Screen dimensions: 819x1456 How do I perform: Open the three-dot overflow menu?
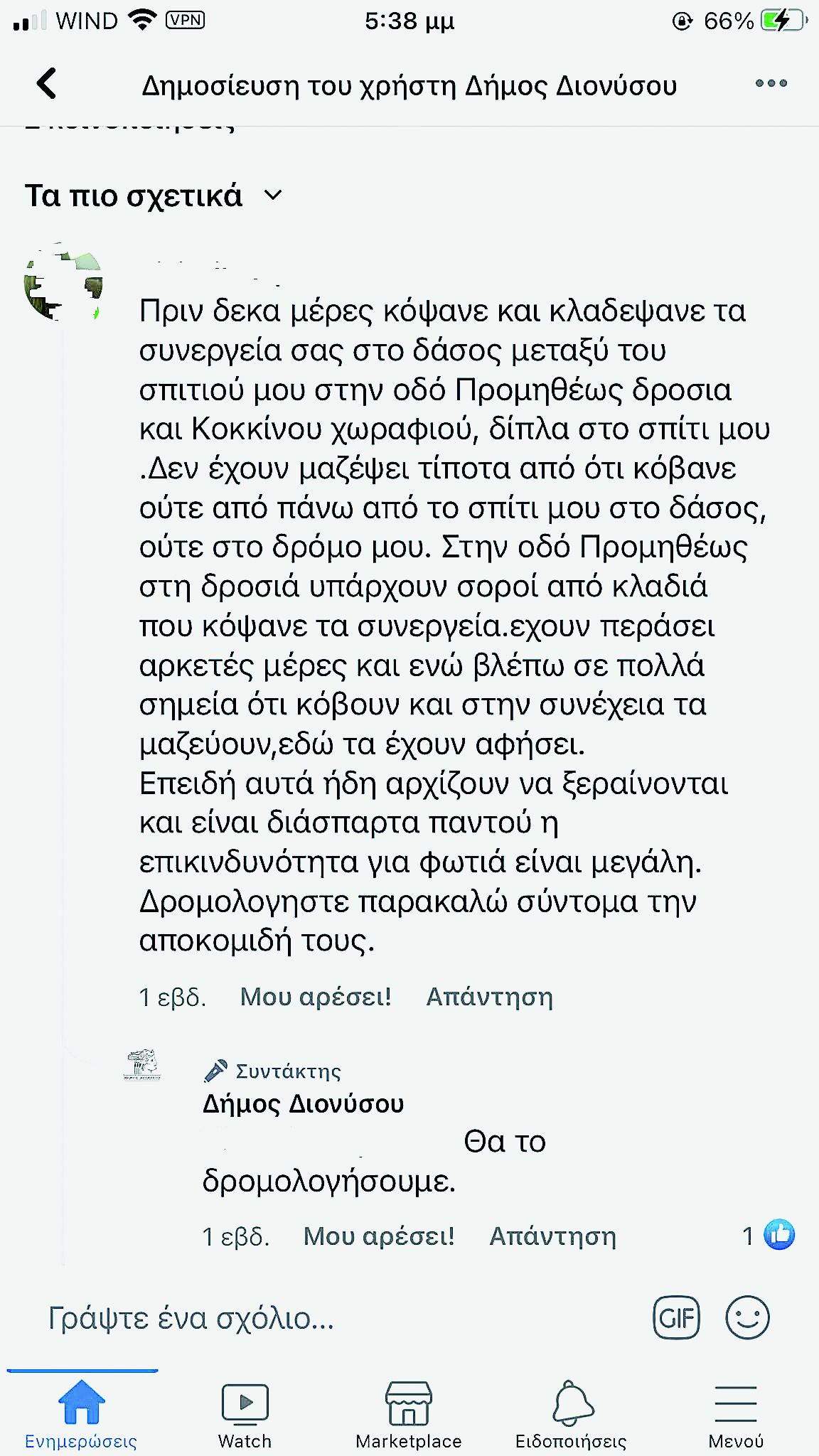(771, 83)
